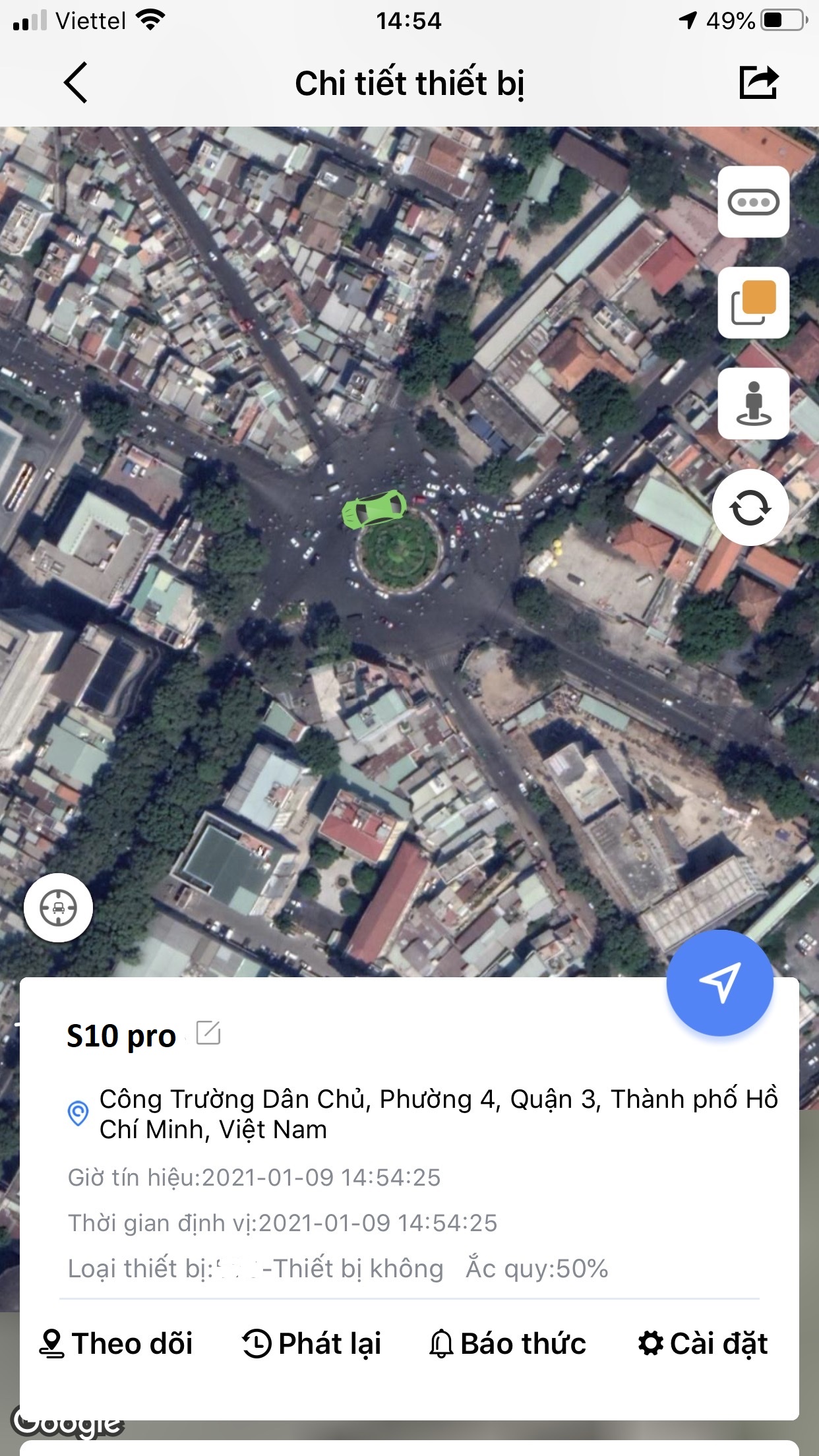Open Theo dõi tracking
The image size is (819, 1456).
click(x=116, y=1344)
